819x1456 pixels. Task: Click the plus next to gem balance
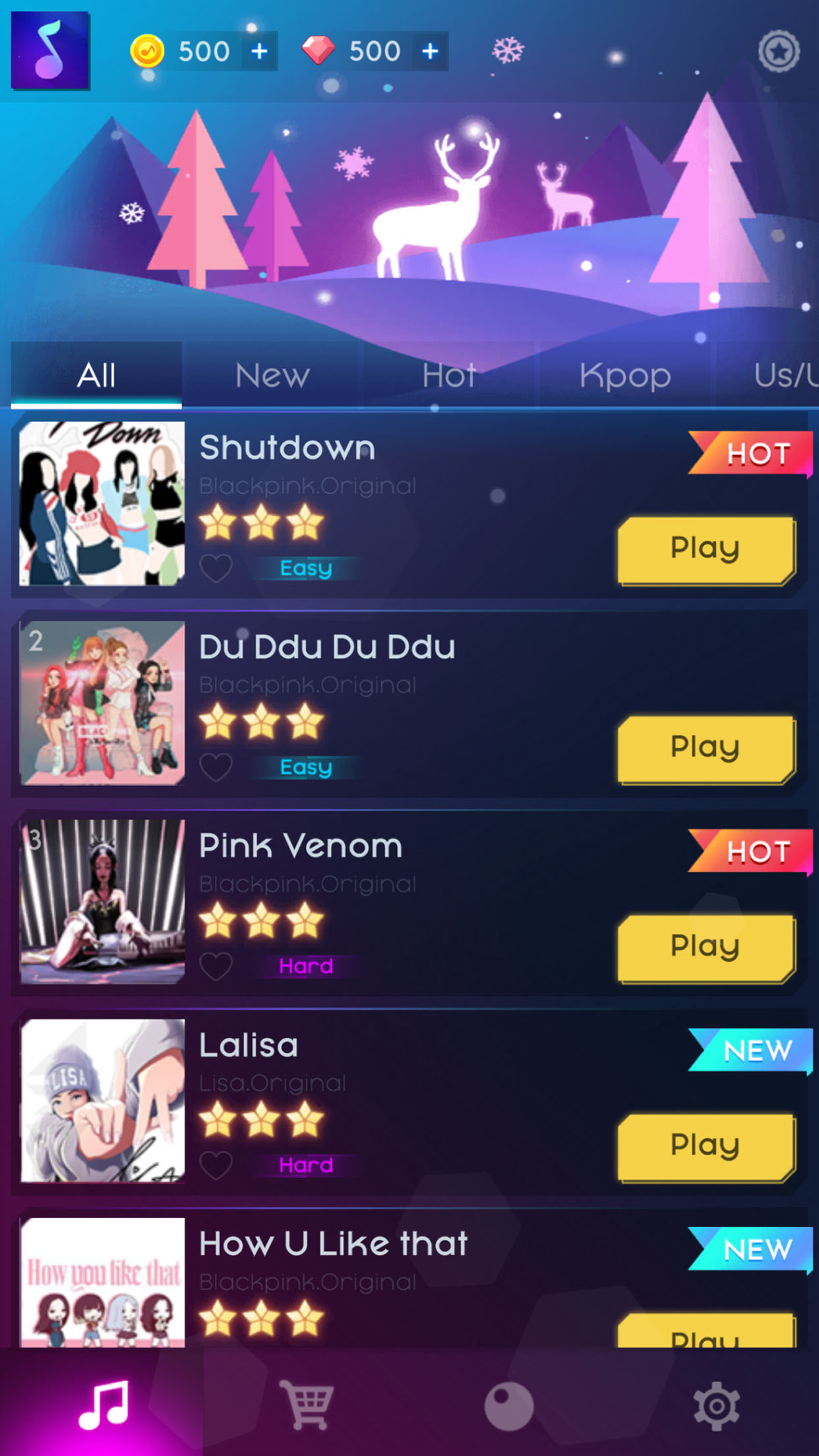click(430, 50)
